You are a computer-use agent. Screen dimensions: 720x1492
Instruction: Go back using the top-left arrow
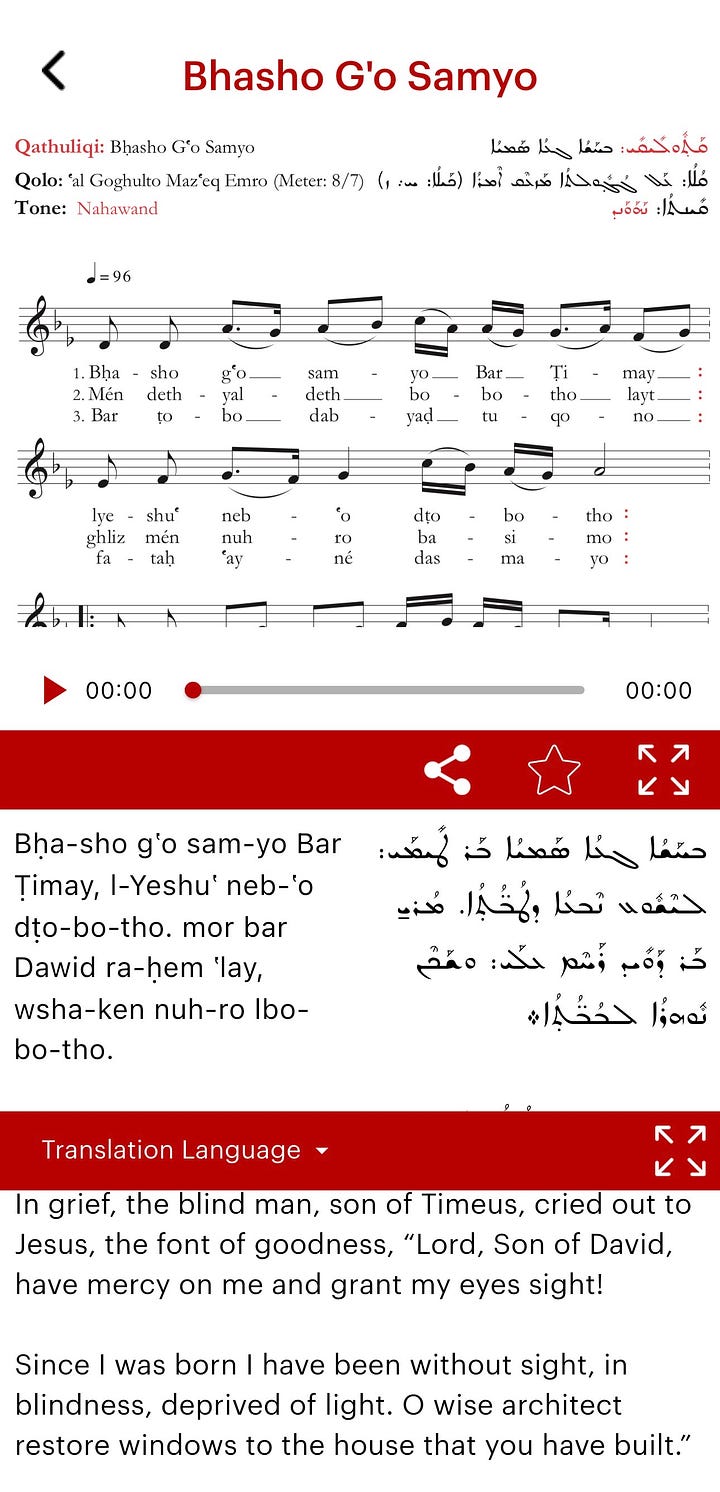pyautogui.click(x=54, y=71)
